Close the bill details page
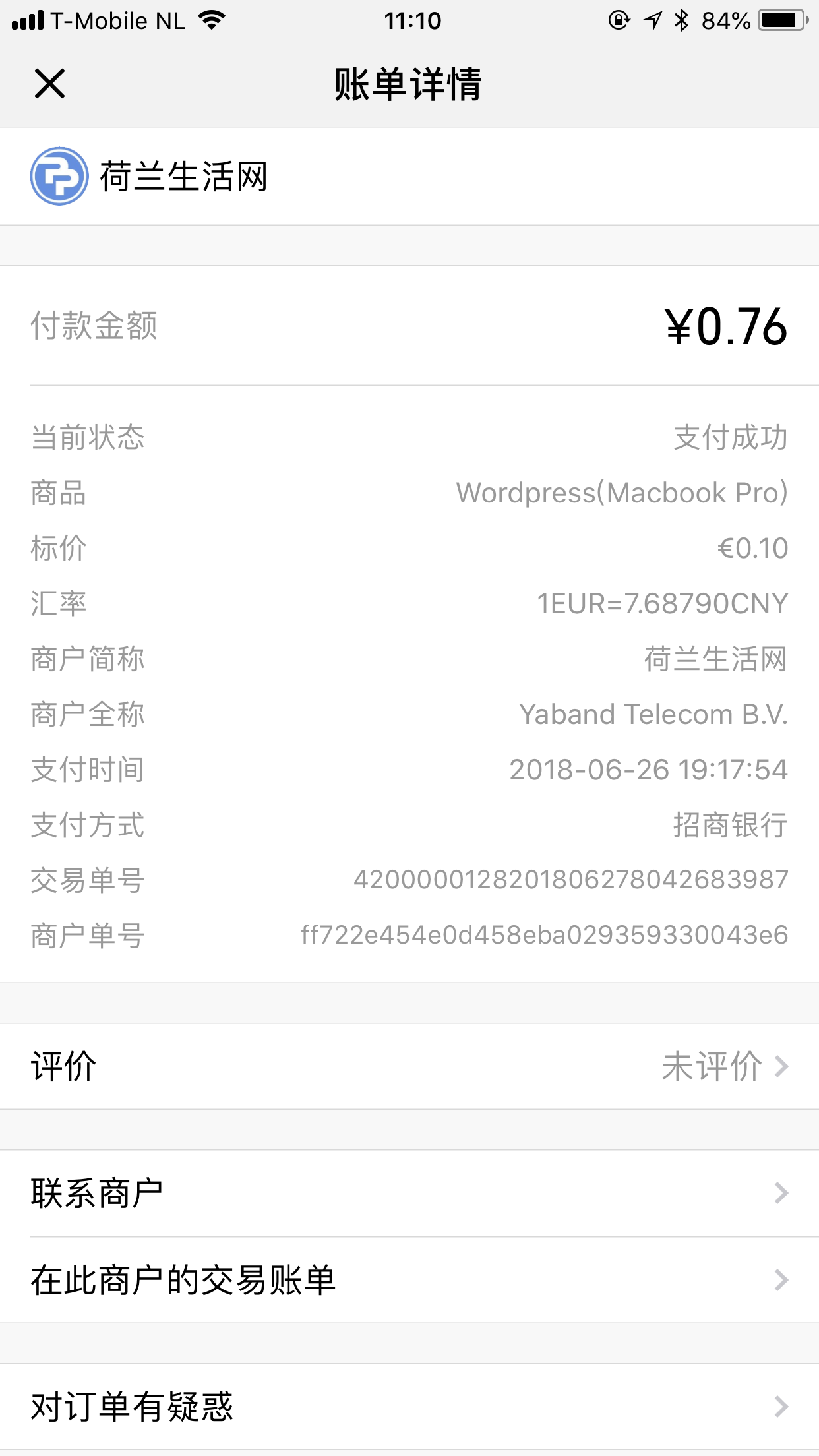Viewport: 819px width, 1456px height. coord(49,84)
